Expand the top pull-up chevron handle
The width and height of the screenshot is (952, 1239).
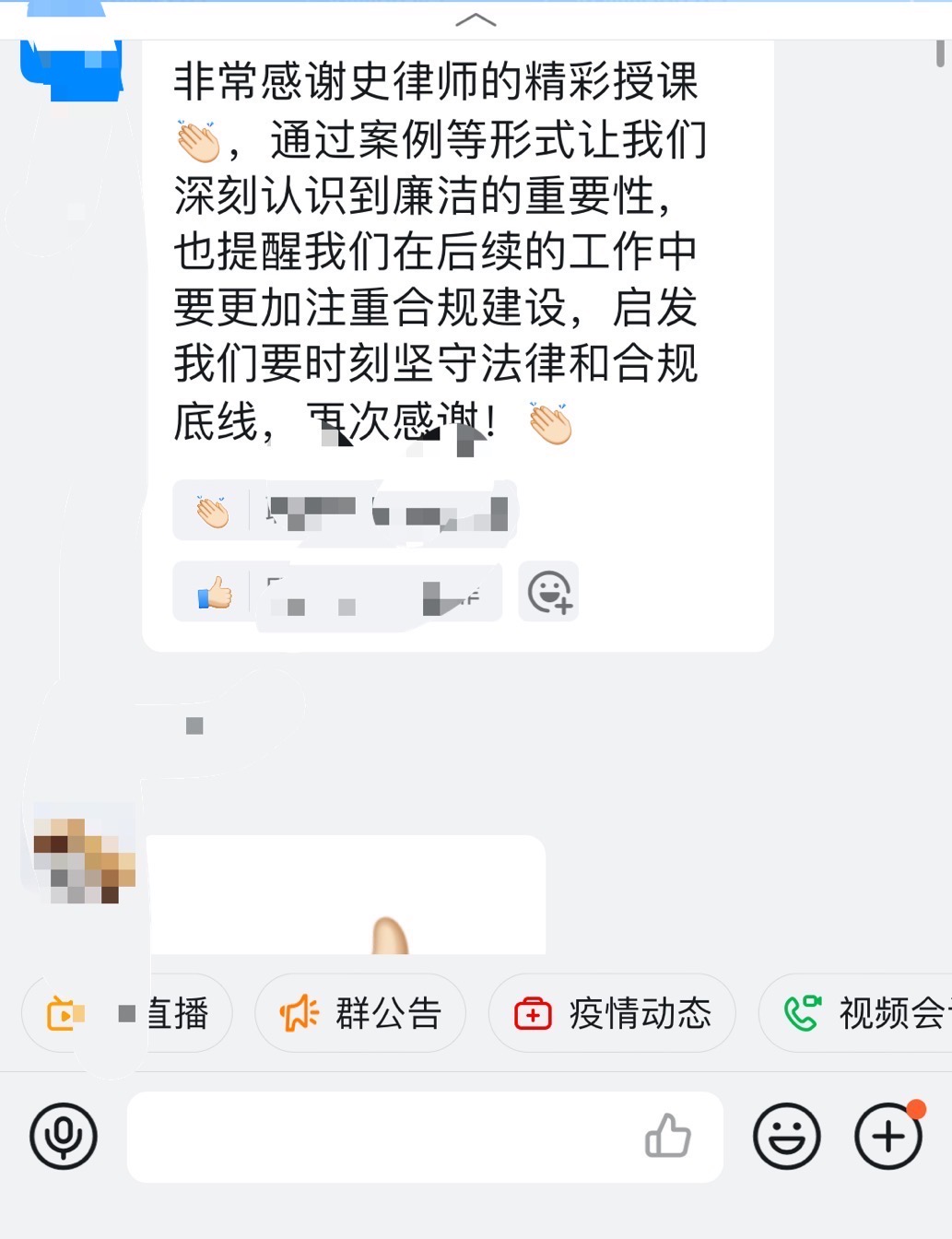pos(476,19)
